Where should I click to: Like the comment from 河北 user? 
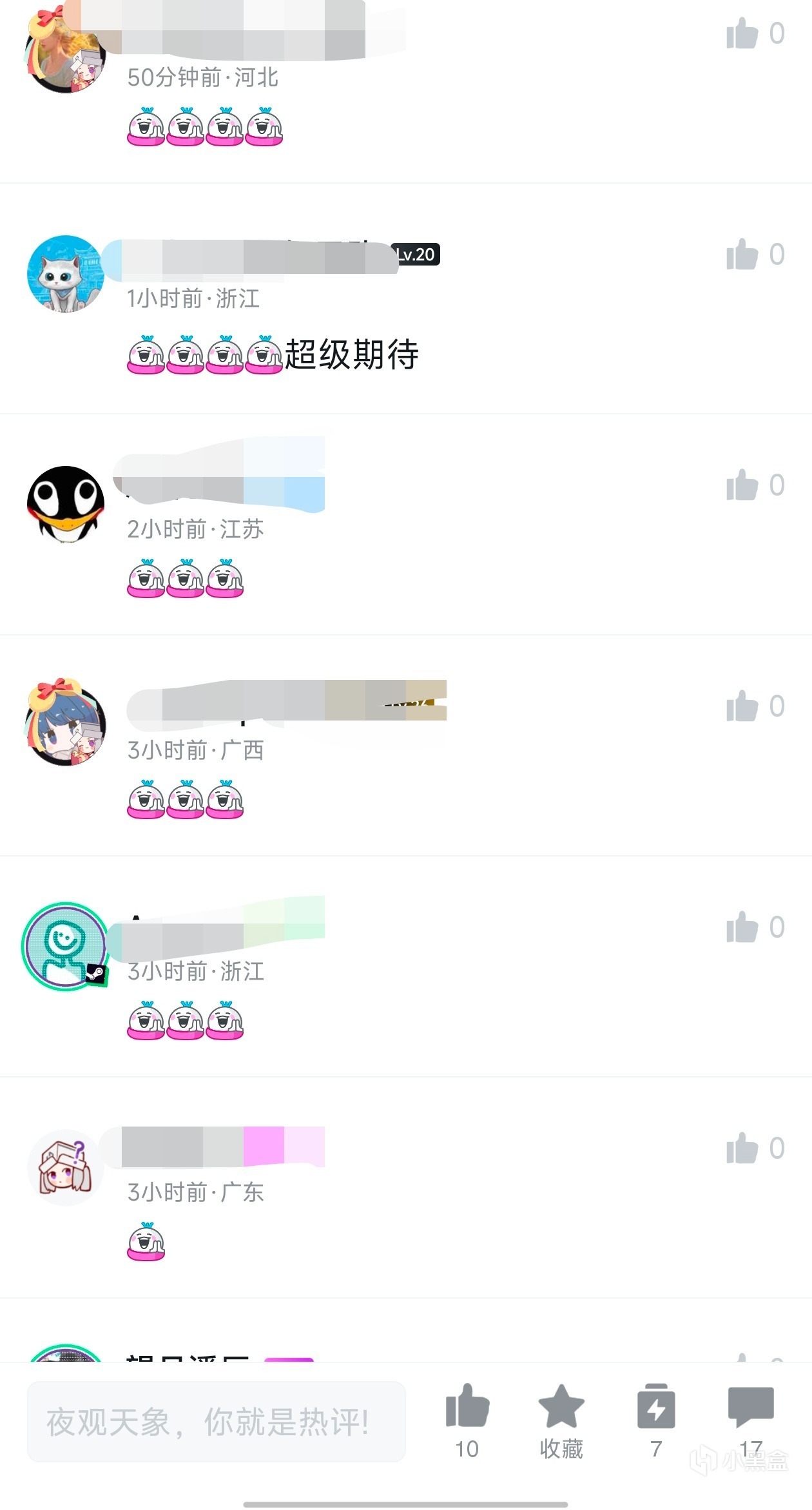pos(742,34)
